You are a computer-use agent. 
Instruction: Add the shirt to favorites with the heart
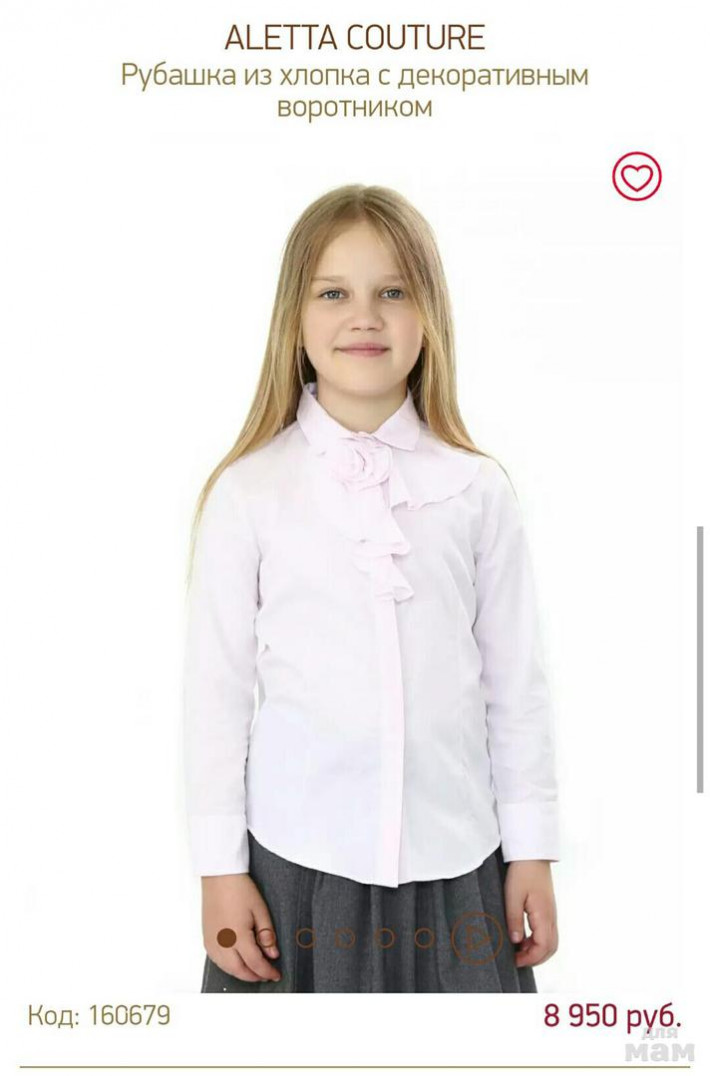coord(637,177)
